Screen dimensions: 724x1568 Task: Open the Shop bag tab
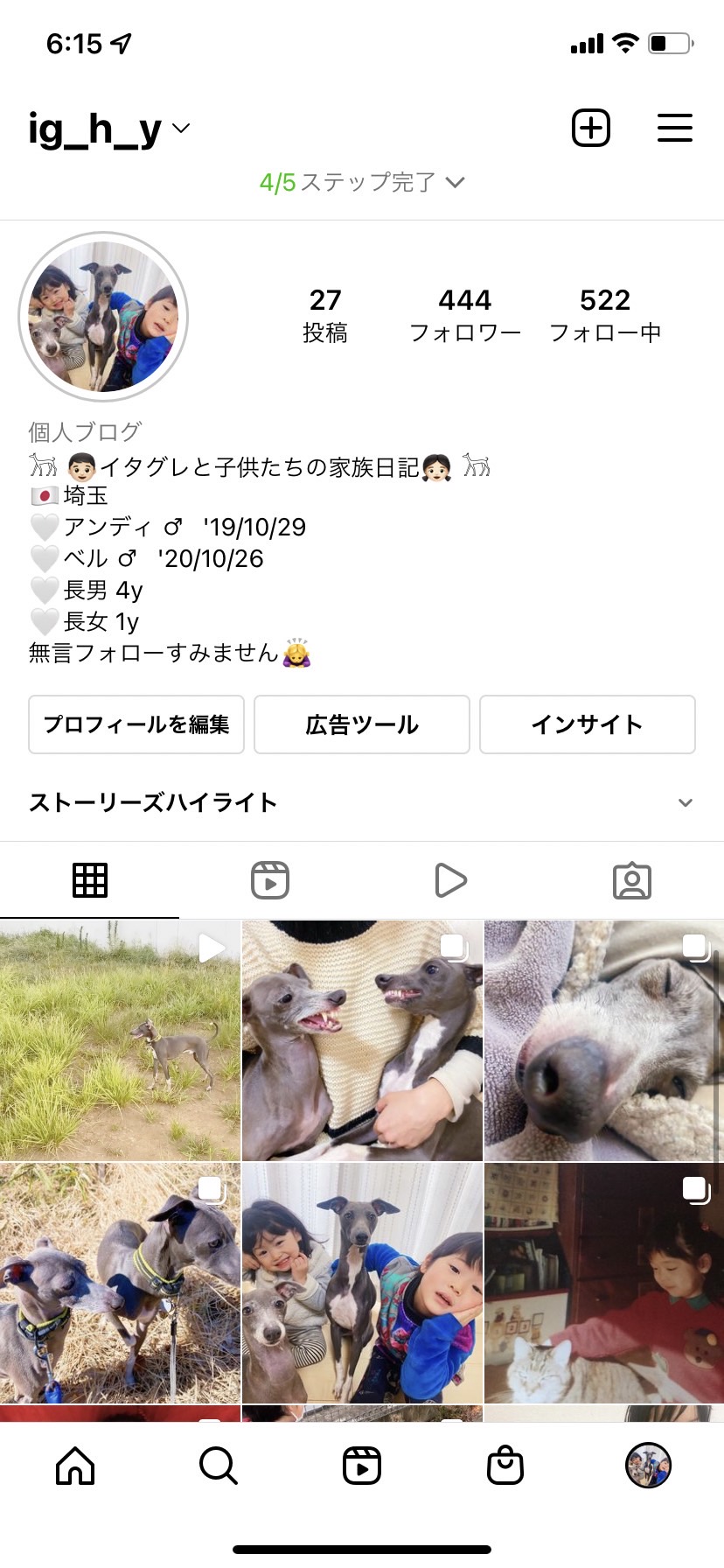coord(505,1466)
